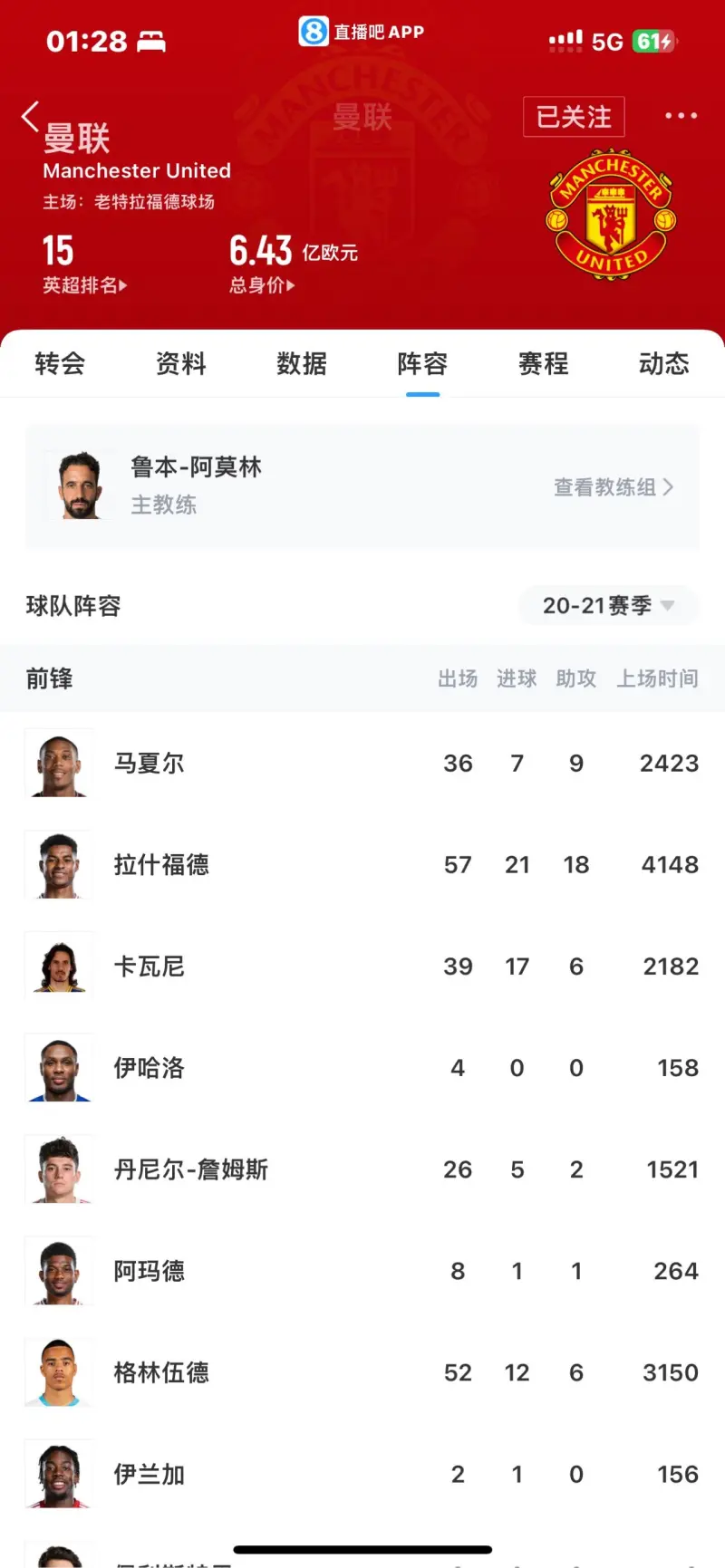Viewport: 725px width, 1568px height.
Task: Go back using the top-left arrow
Action: (30, 117)
